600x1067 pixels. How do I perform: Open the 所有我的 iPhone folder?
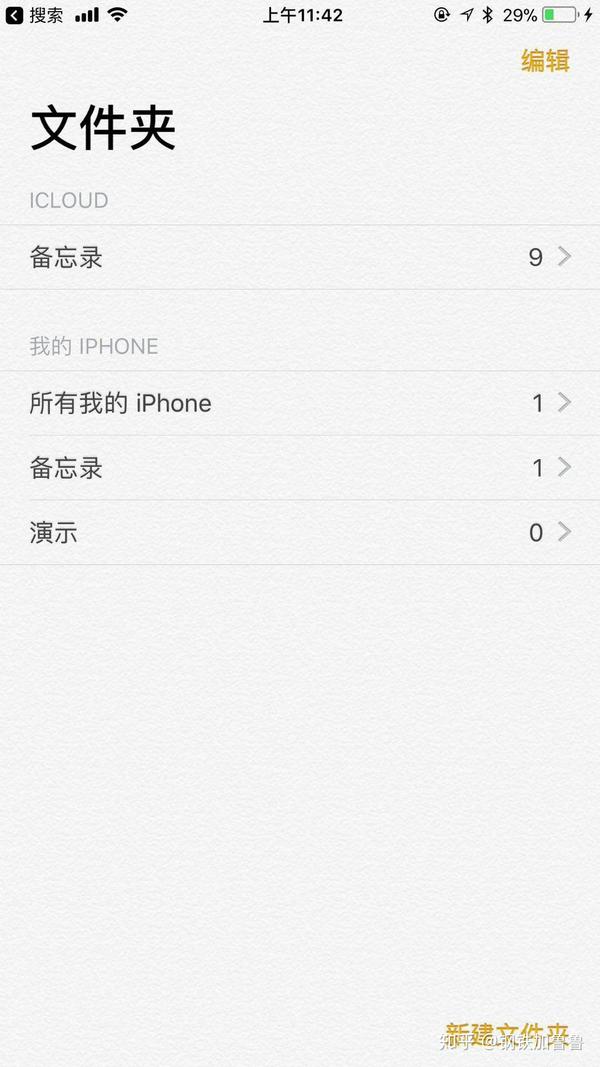point(300,404)
